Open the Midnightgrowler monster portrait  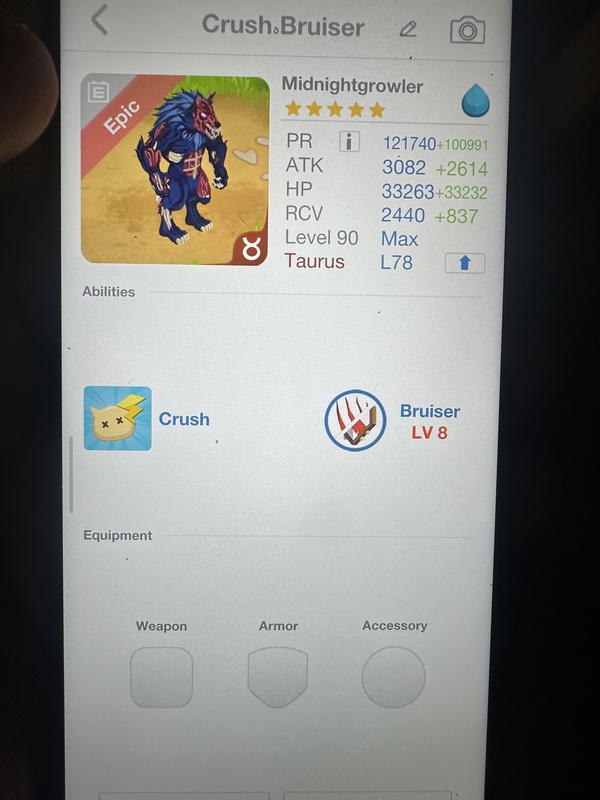pos(175,170)
